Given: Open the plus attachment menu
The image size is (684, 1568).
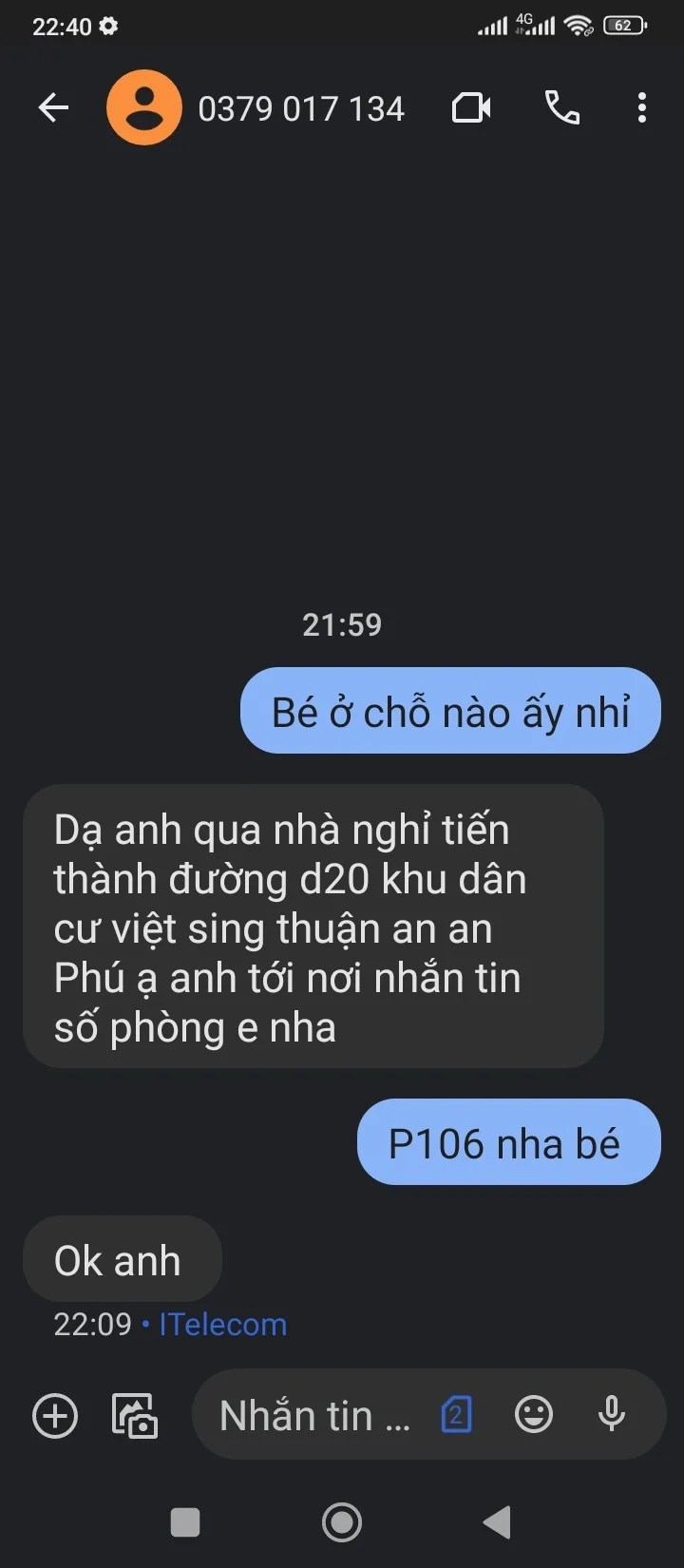Looking at the screenshot, I should tap(55, 1416).
